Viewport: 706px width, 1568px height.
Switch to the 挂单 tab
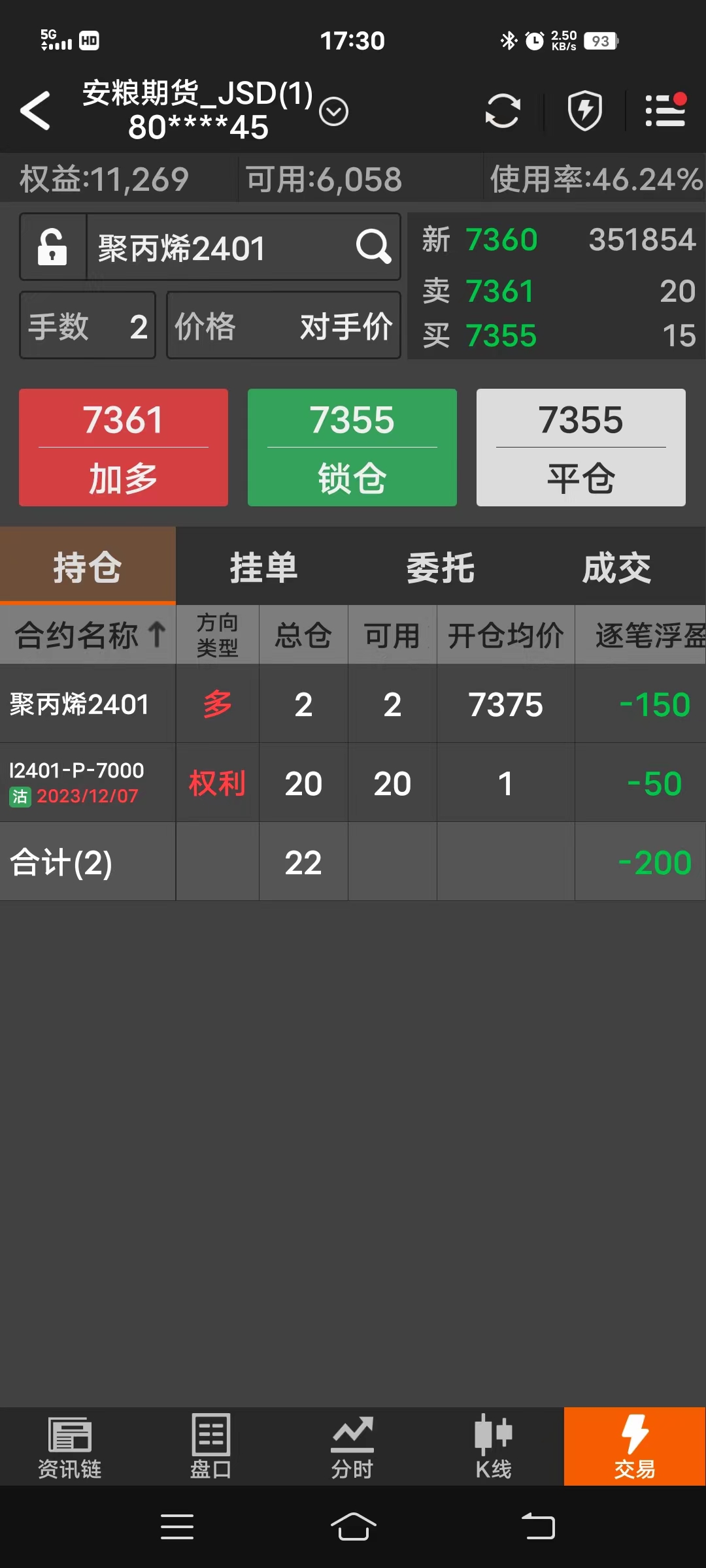point(264,567)
